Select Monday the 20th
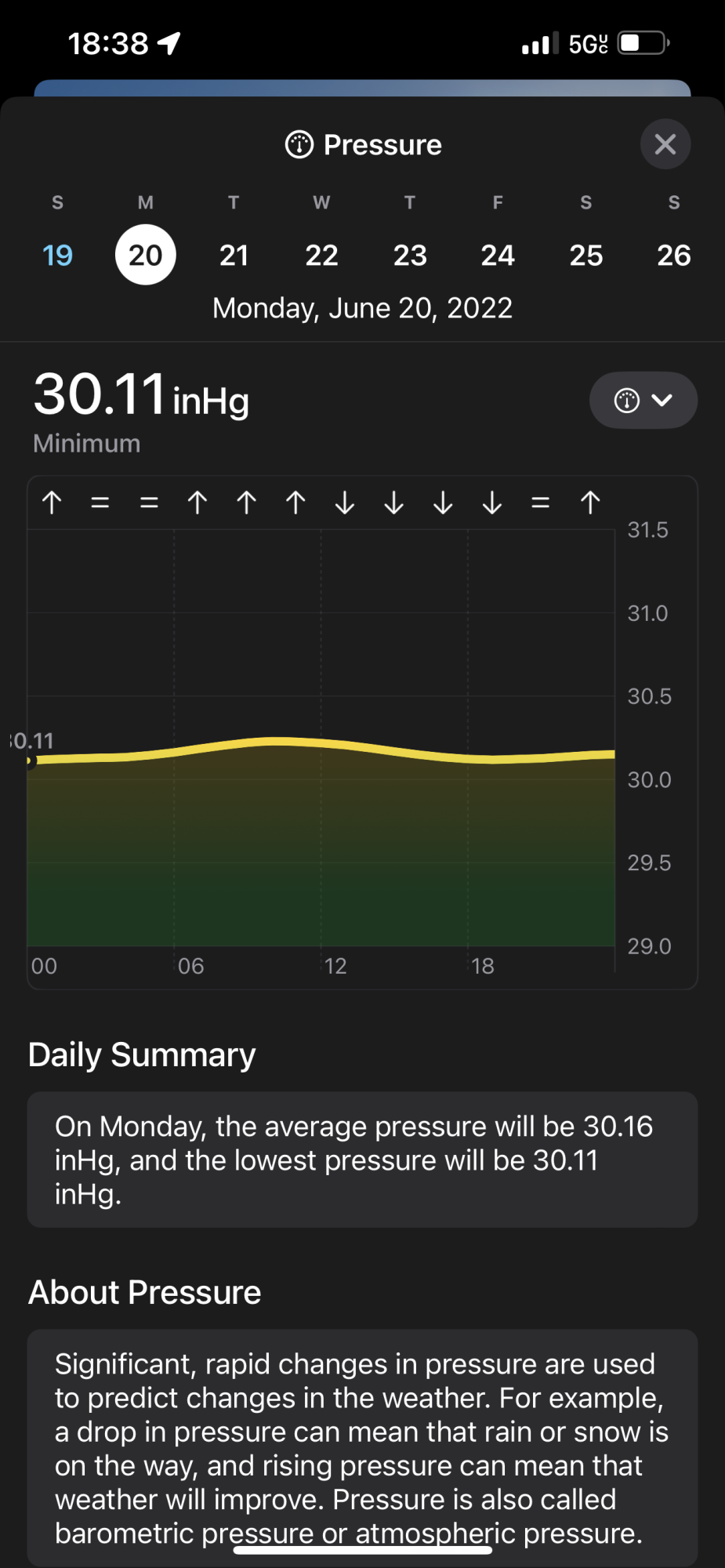725x1568 pixels. (x=146, y=255)
